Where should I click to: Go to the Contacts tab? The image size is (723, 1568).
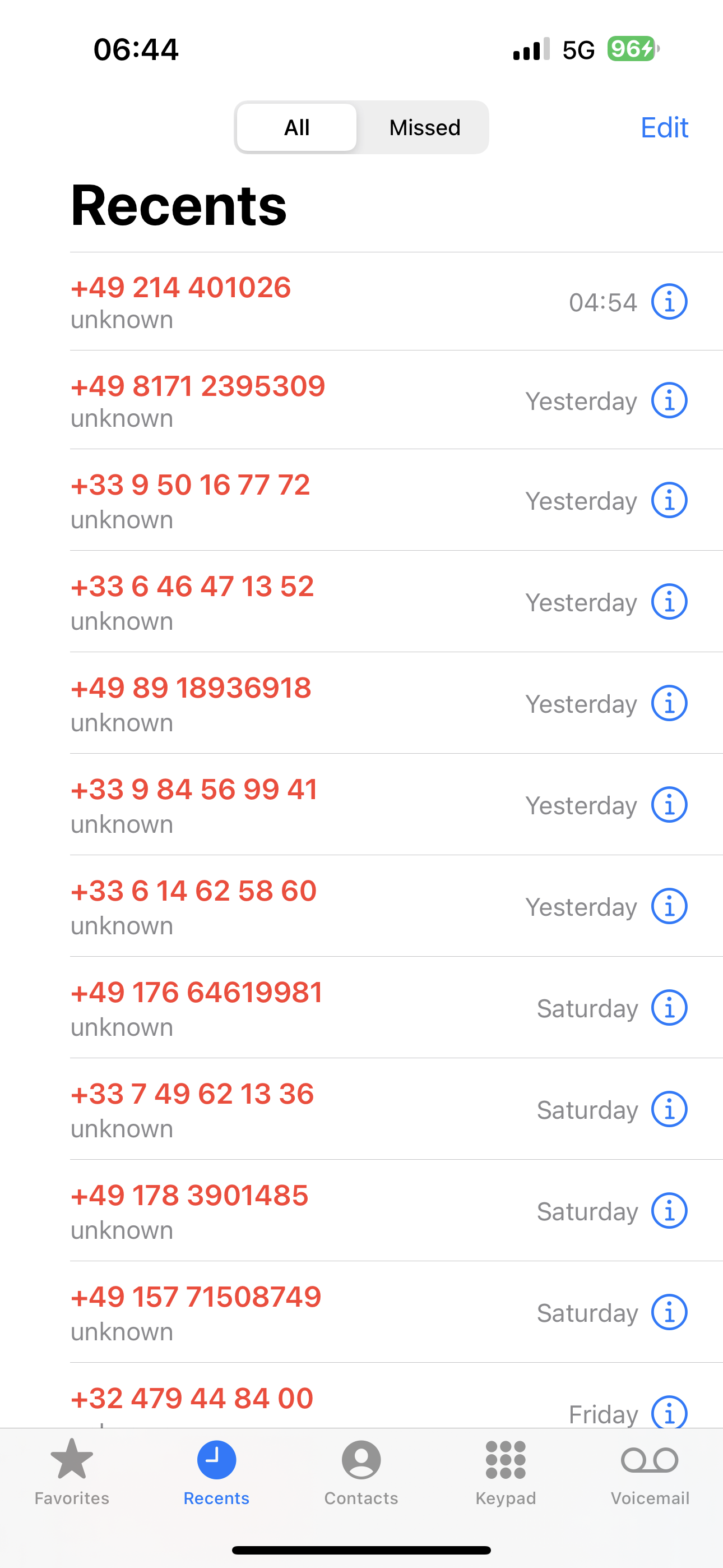(x=361, y=1470)
